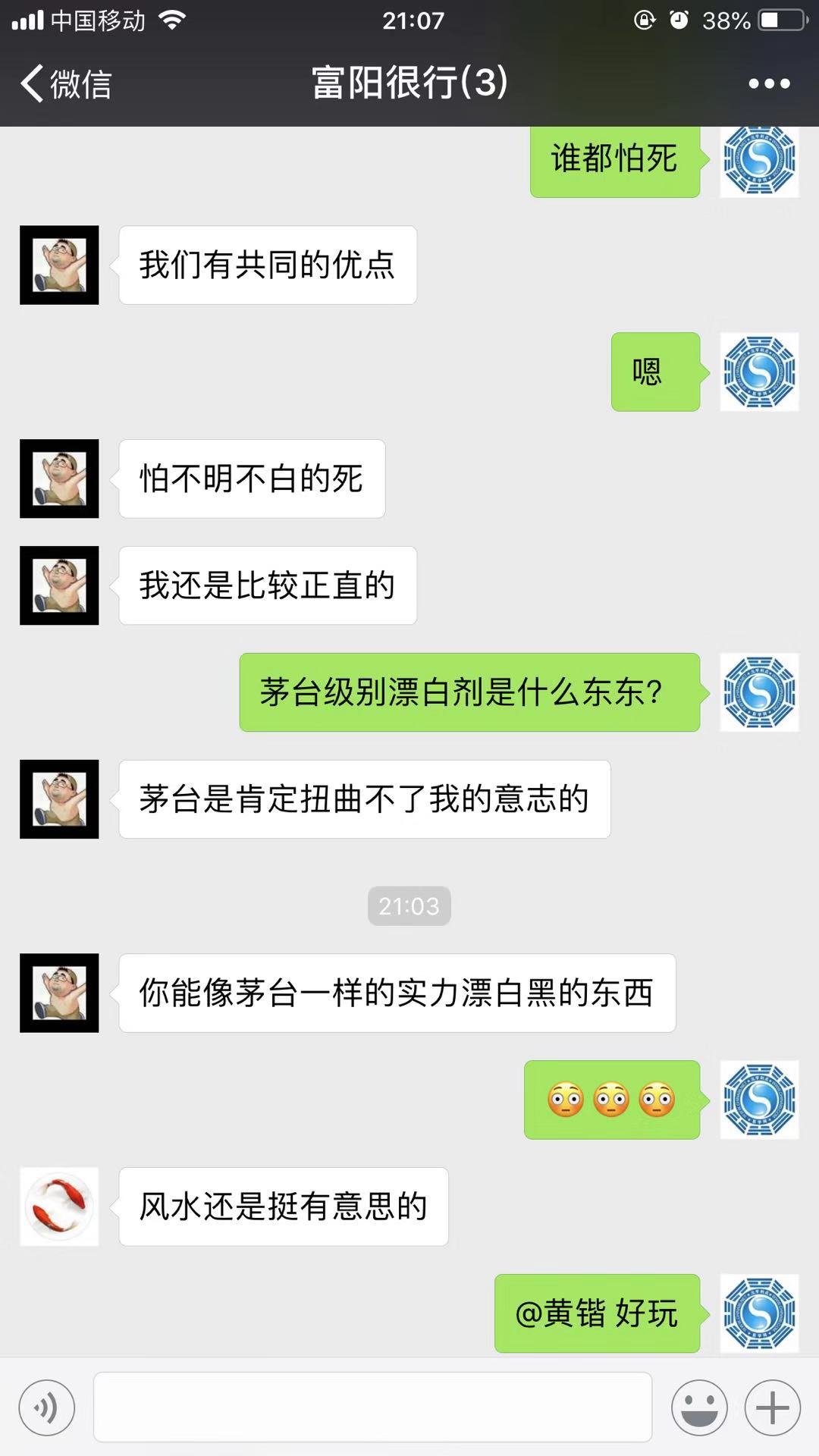Switch to voice message input
This screenshot has width=819, height=1456.
pos(47,1407)
